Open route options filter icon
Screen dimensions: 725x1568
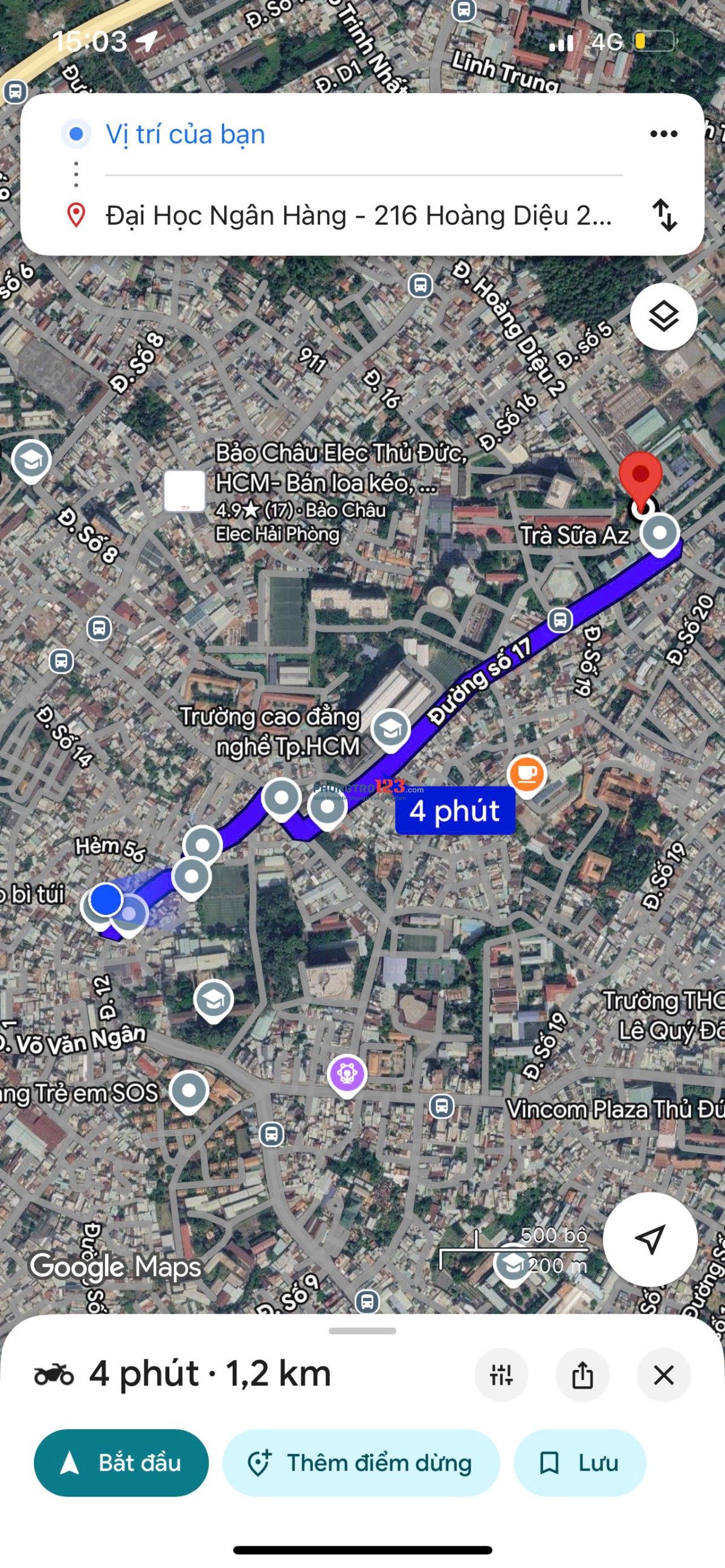501,1375
